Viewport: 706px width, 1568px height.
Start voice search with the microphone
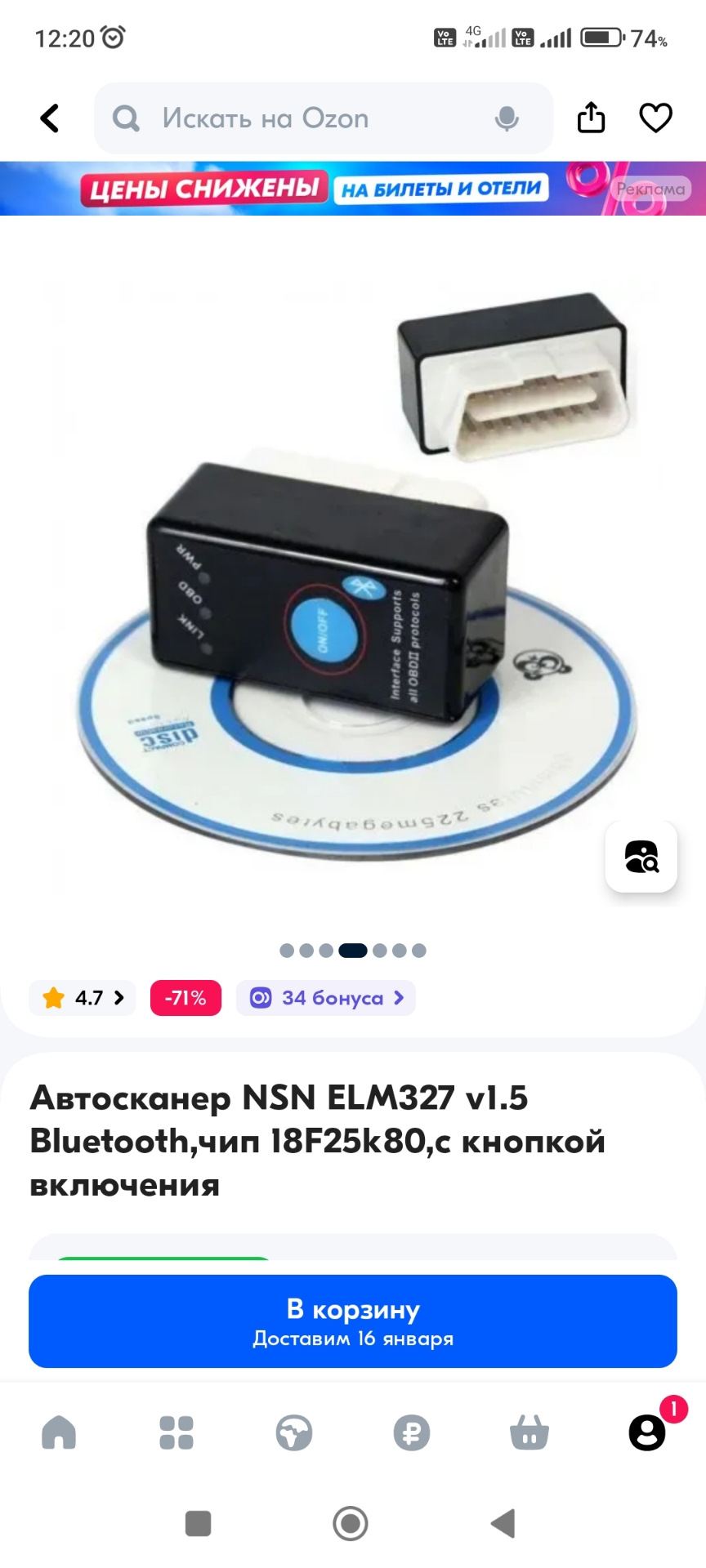pyautogui.click(x=507, y=119)
